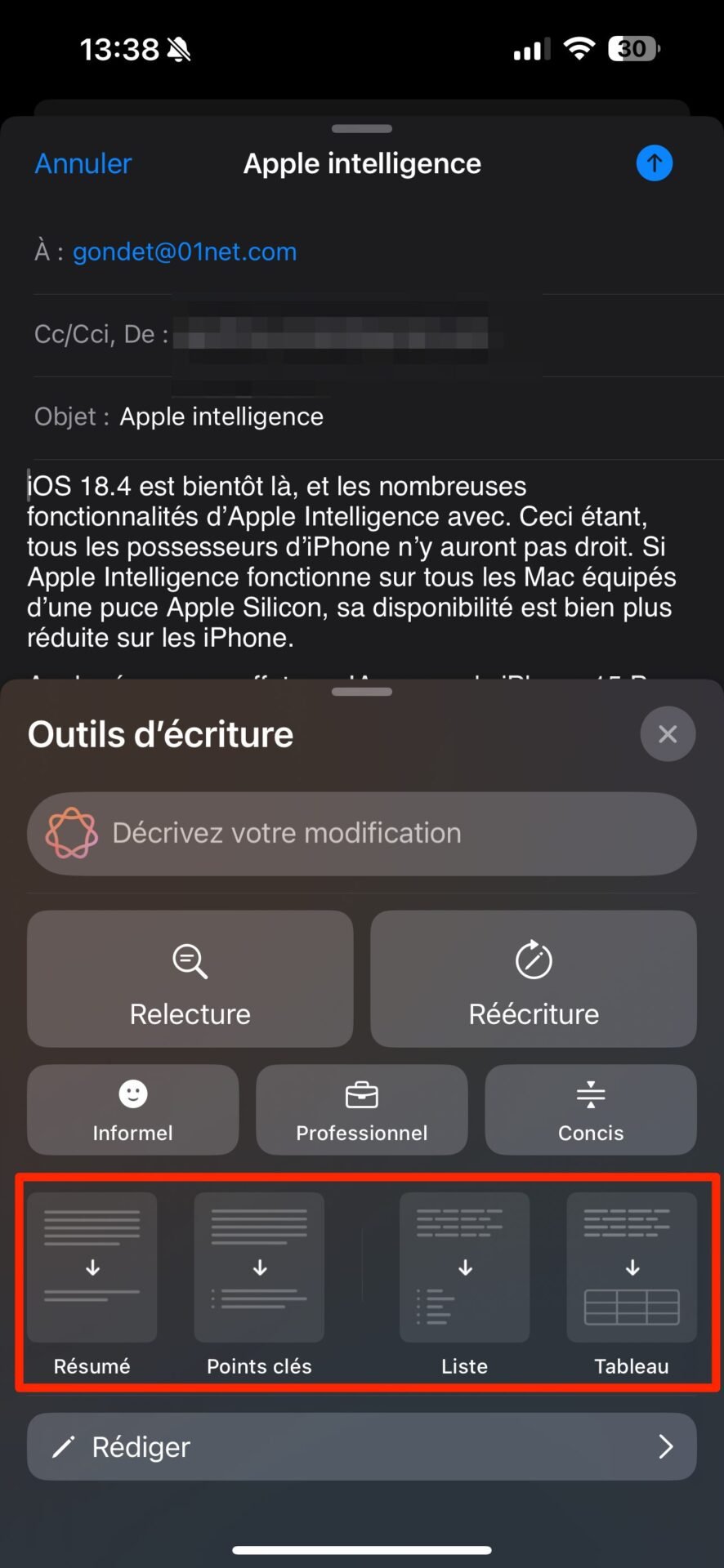Apply the Informel tone
724x1568 pixels.
133,1109
